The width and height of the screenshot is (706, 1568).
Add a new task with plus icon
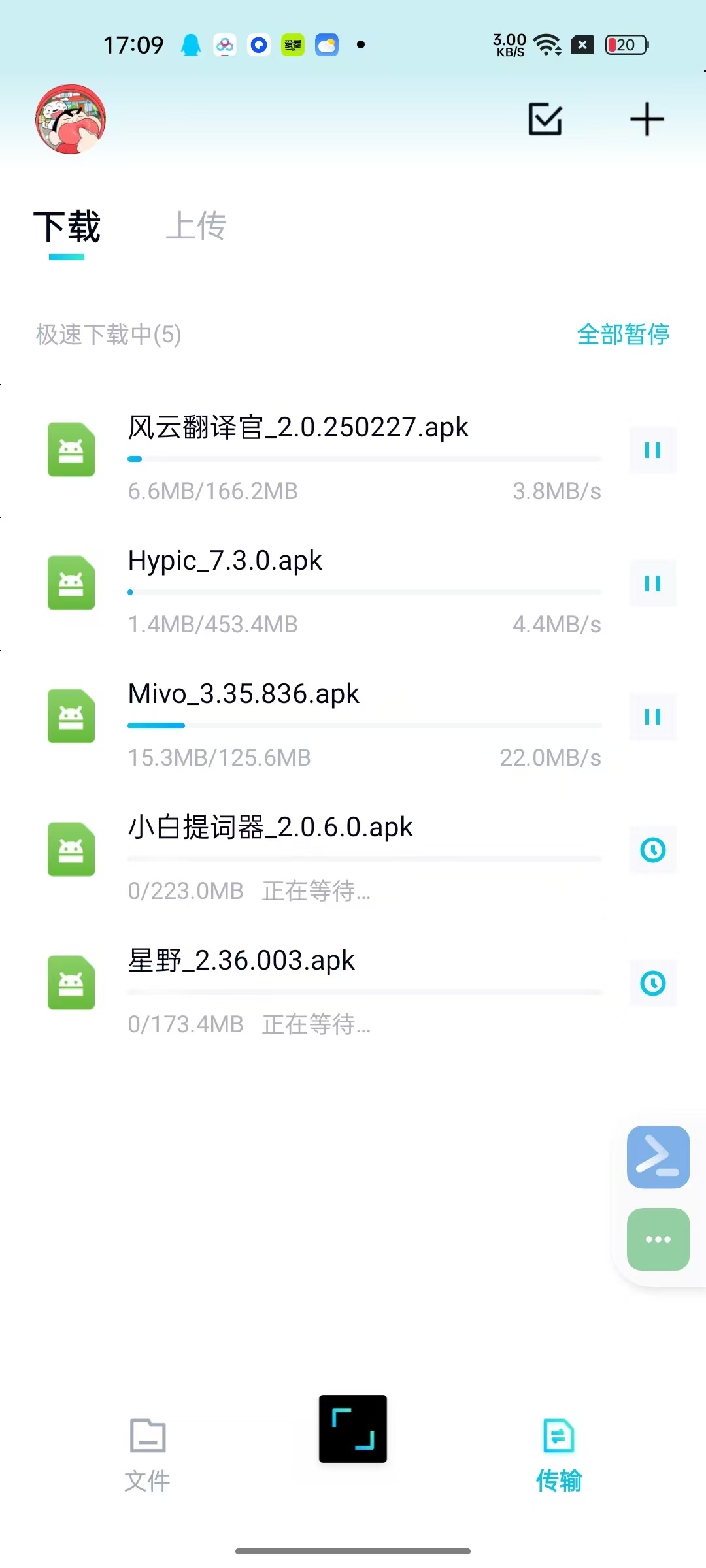[x=647, y=120]
